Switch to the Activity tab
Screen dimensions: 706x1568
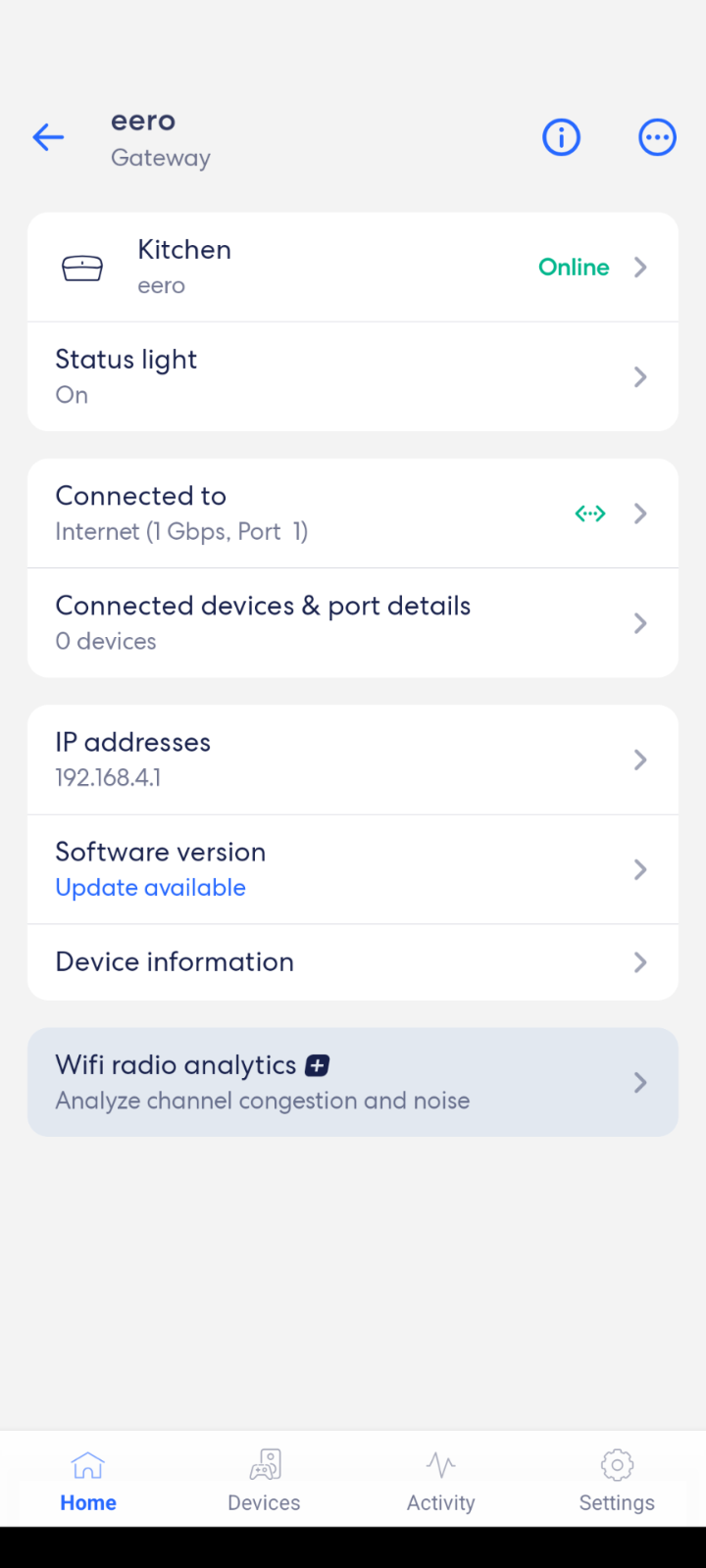click(x=441, y=1482)
